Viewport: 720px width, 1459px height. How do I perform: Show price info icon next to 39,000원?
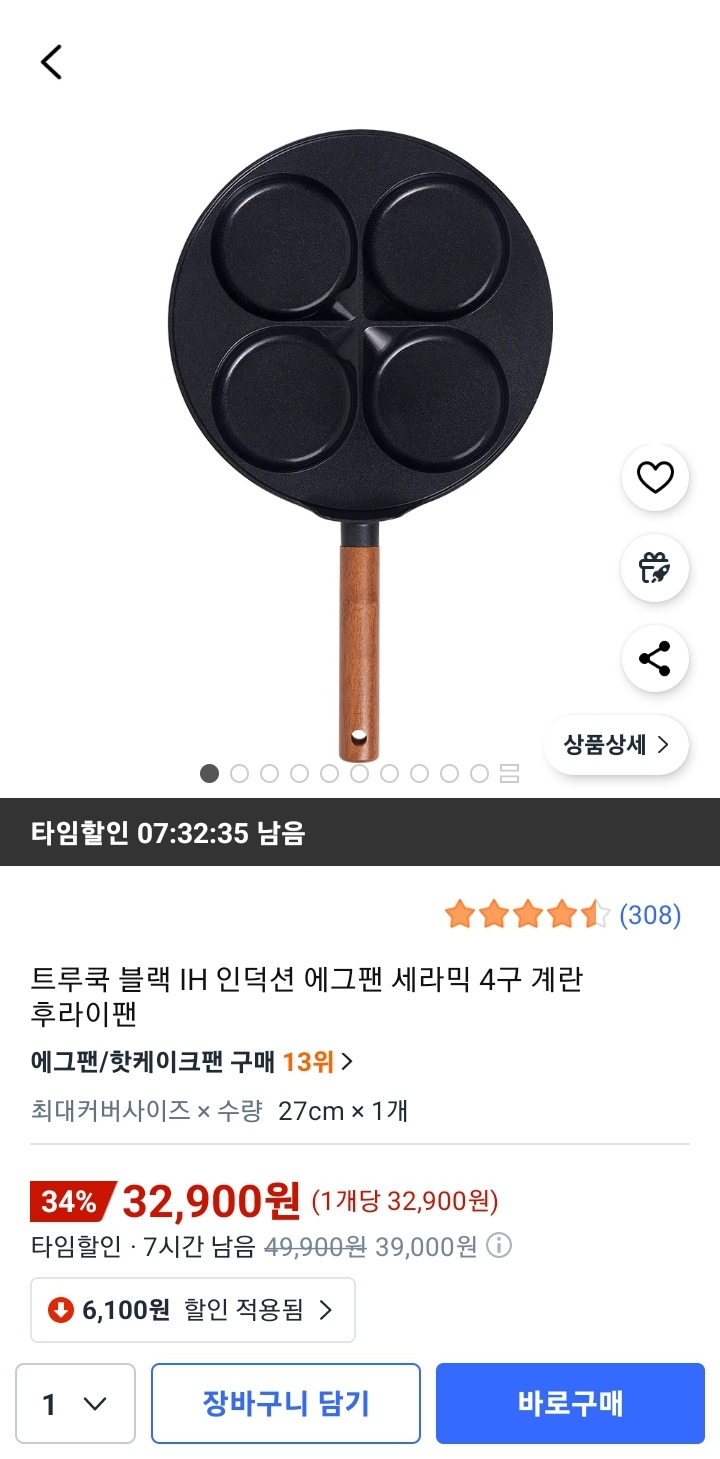coord(499,1246)
